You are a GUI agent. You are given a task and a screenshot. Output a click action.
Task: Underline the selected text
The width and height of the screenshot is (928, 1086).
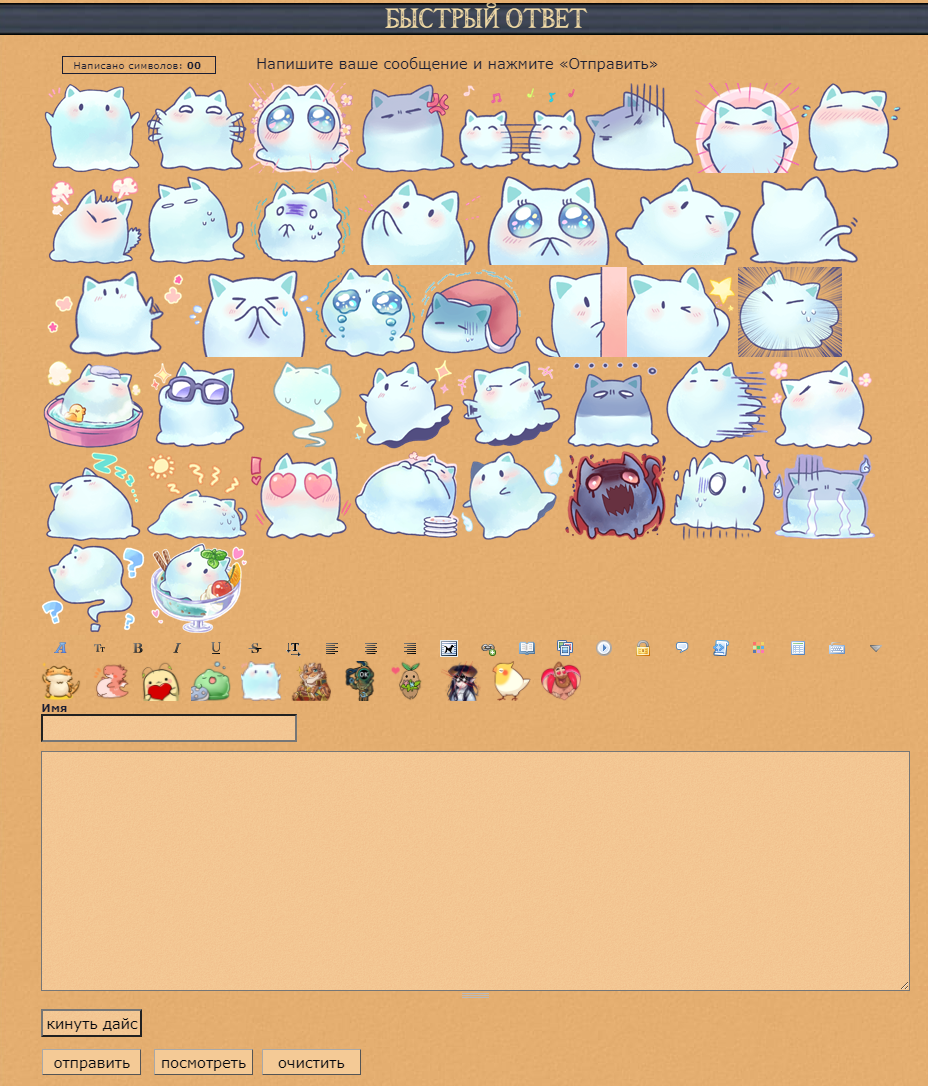click(x=216, y=648)
